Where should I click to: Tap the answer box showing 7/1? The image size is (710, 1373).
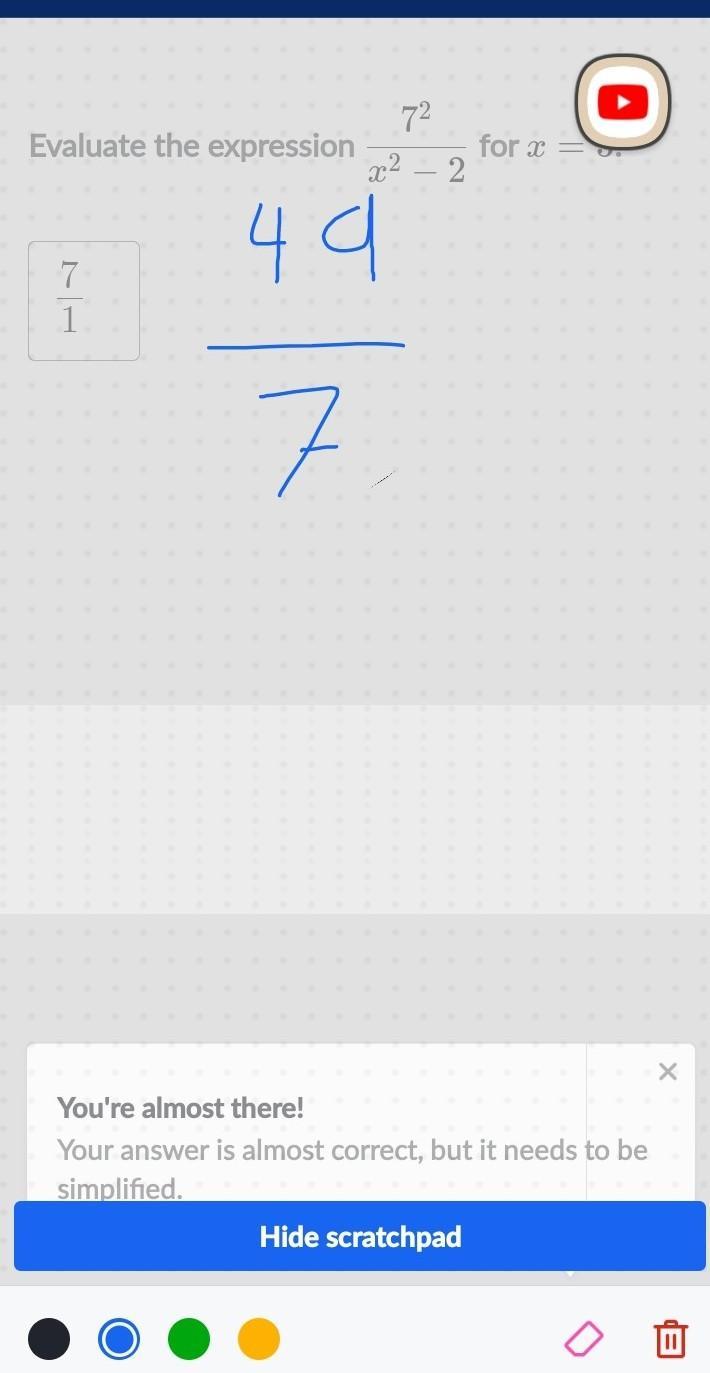84,300
